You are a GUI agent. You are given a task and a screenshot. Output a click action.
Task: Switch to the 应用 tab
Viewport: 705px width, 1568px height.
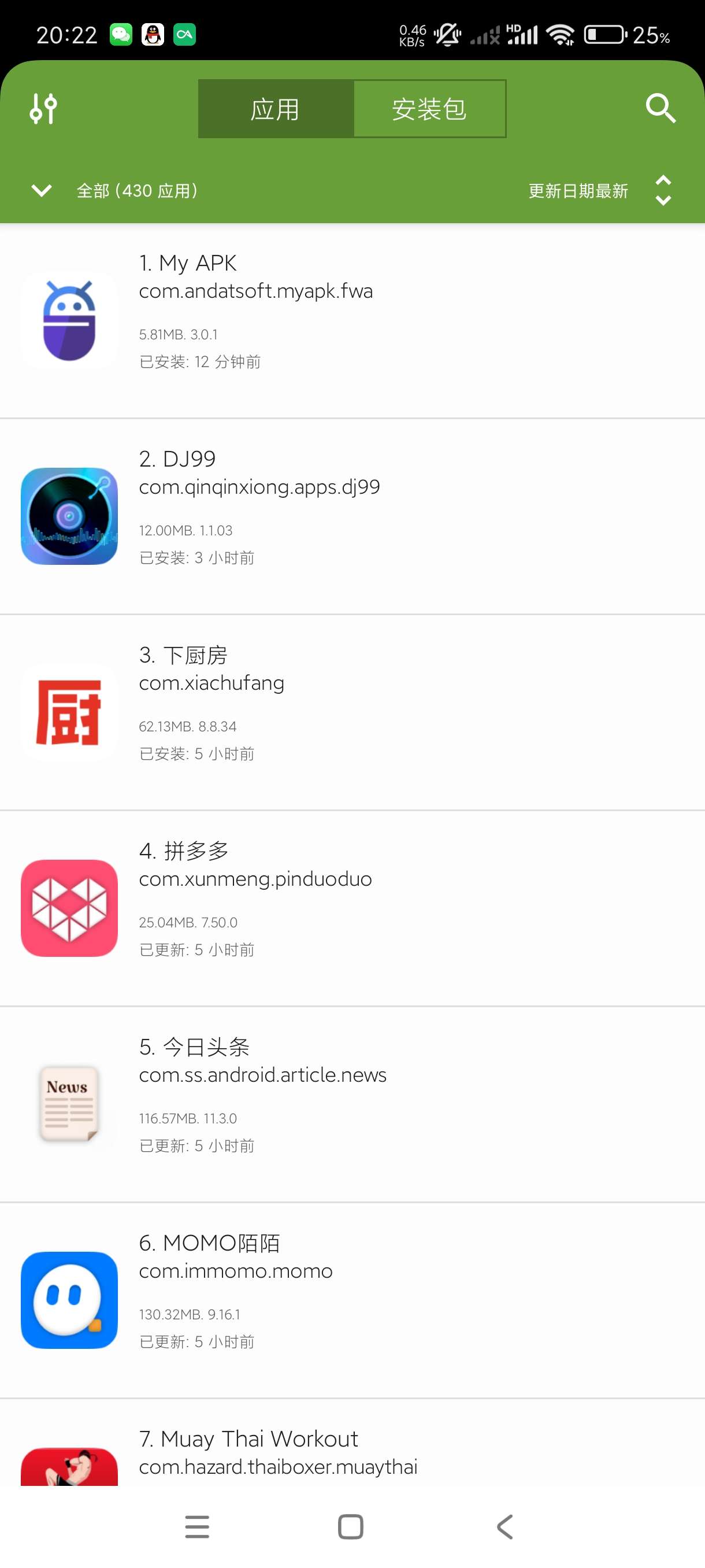[276, 109]
